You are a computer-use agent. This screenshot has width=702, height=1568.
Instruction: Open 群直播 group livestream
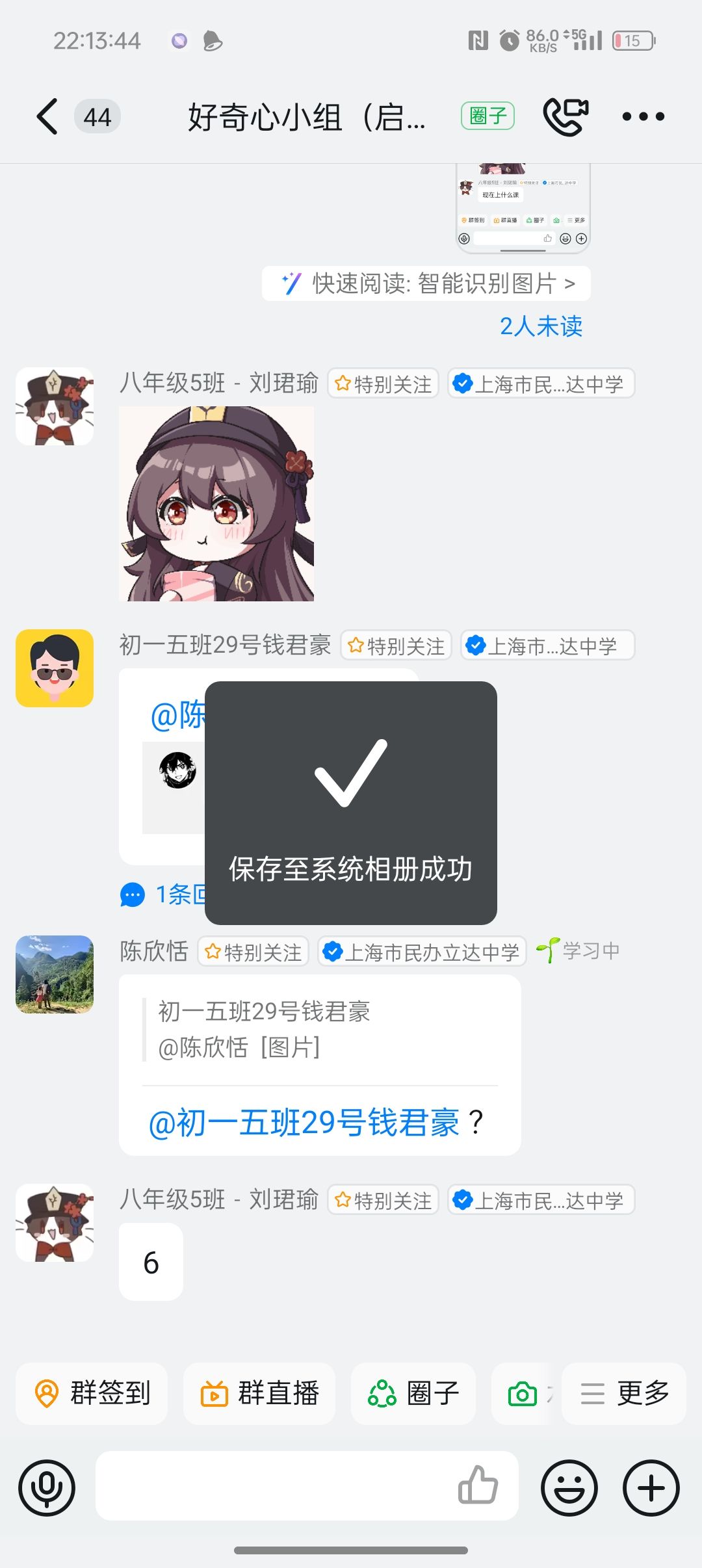click(x=259, y=1393)
